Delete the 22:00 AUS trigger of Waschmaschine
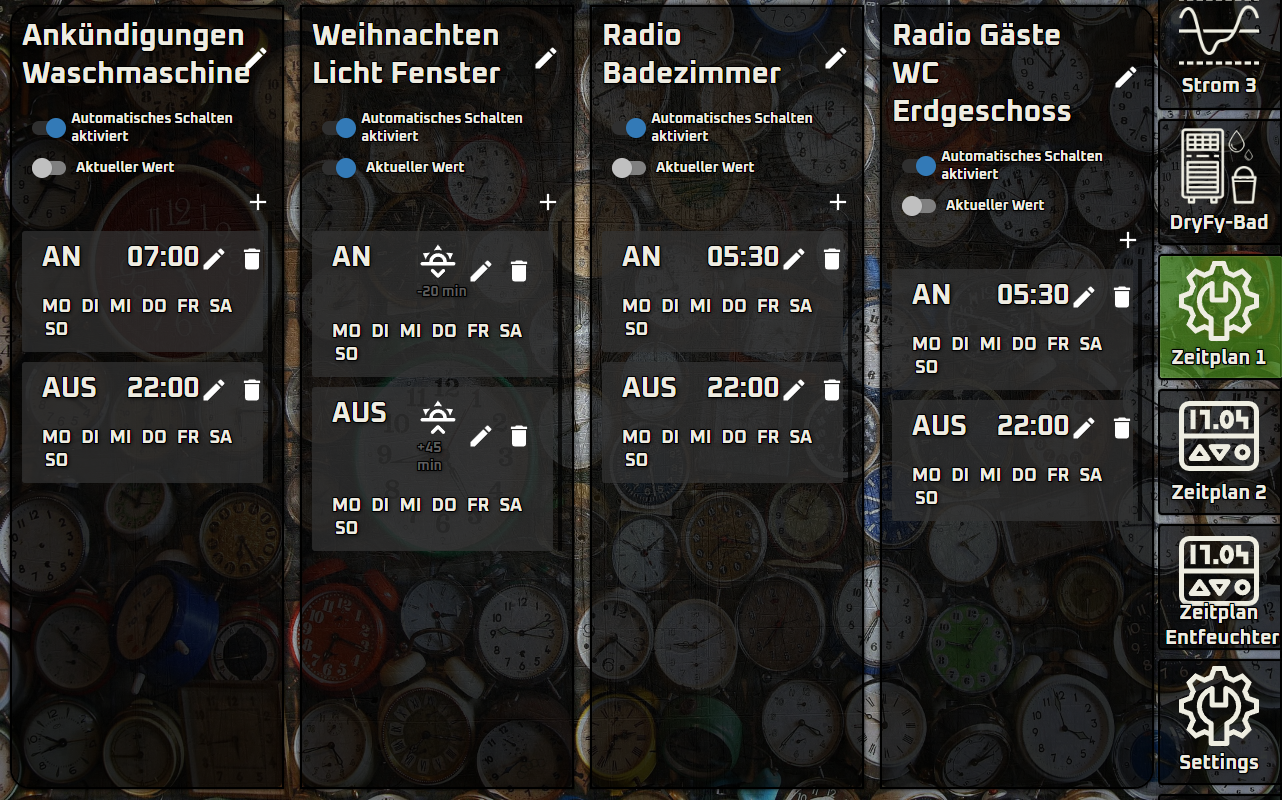Image resolution: width=1282 pixels, height=800 pixels. [252, 390]
